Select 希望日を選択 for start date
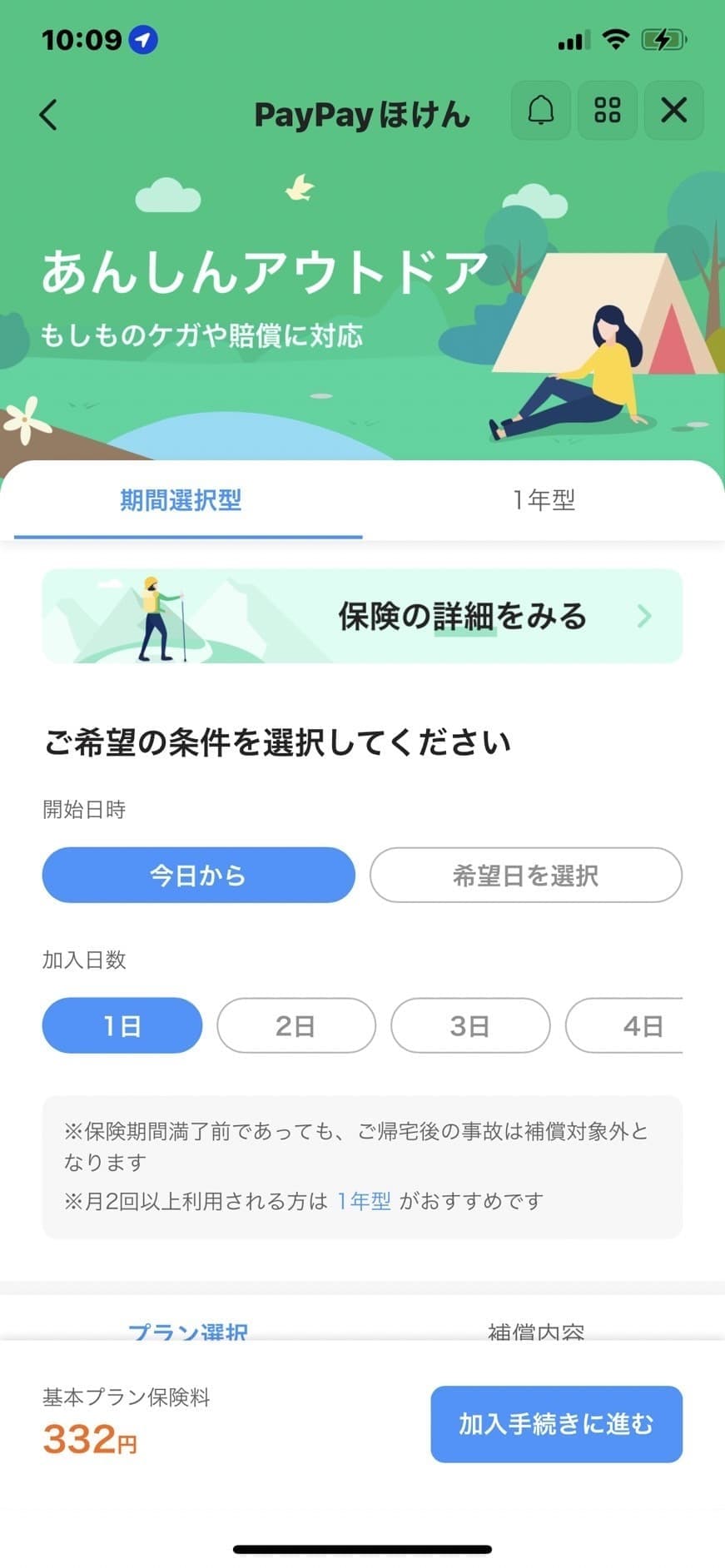 tap(525, 875)
